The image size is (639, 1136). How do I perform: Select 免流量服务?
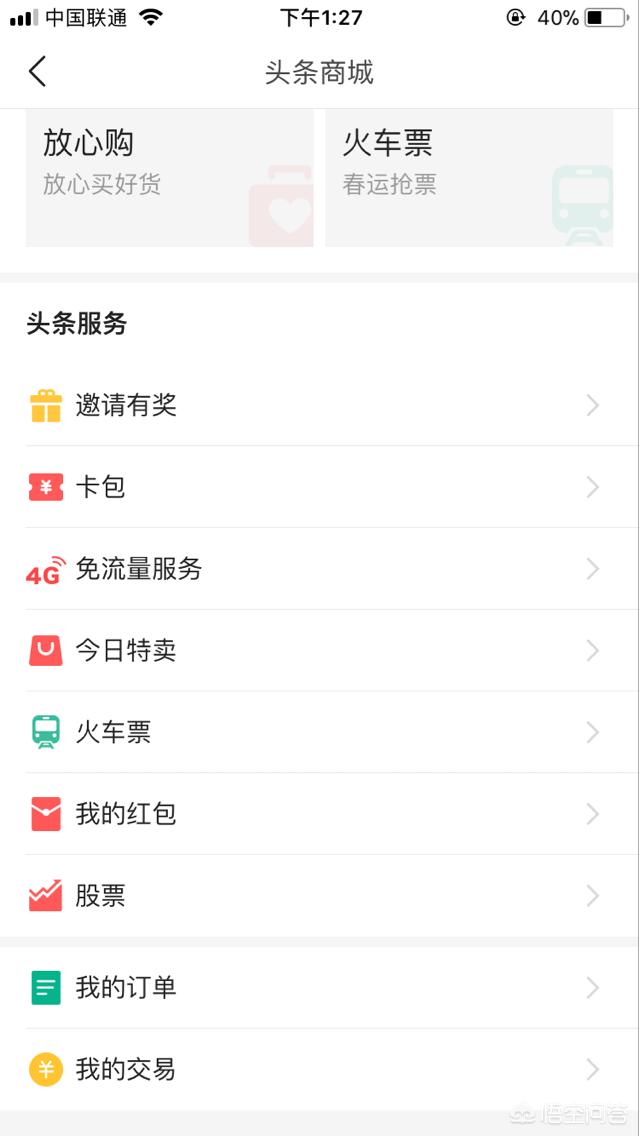(x=319, y=569)
